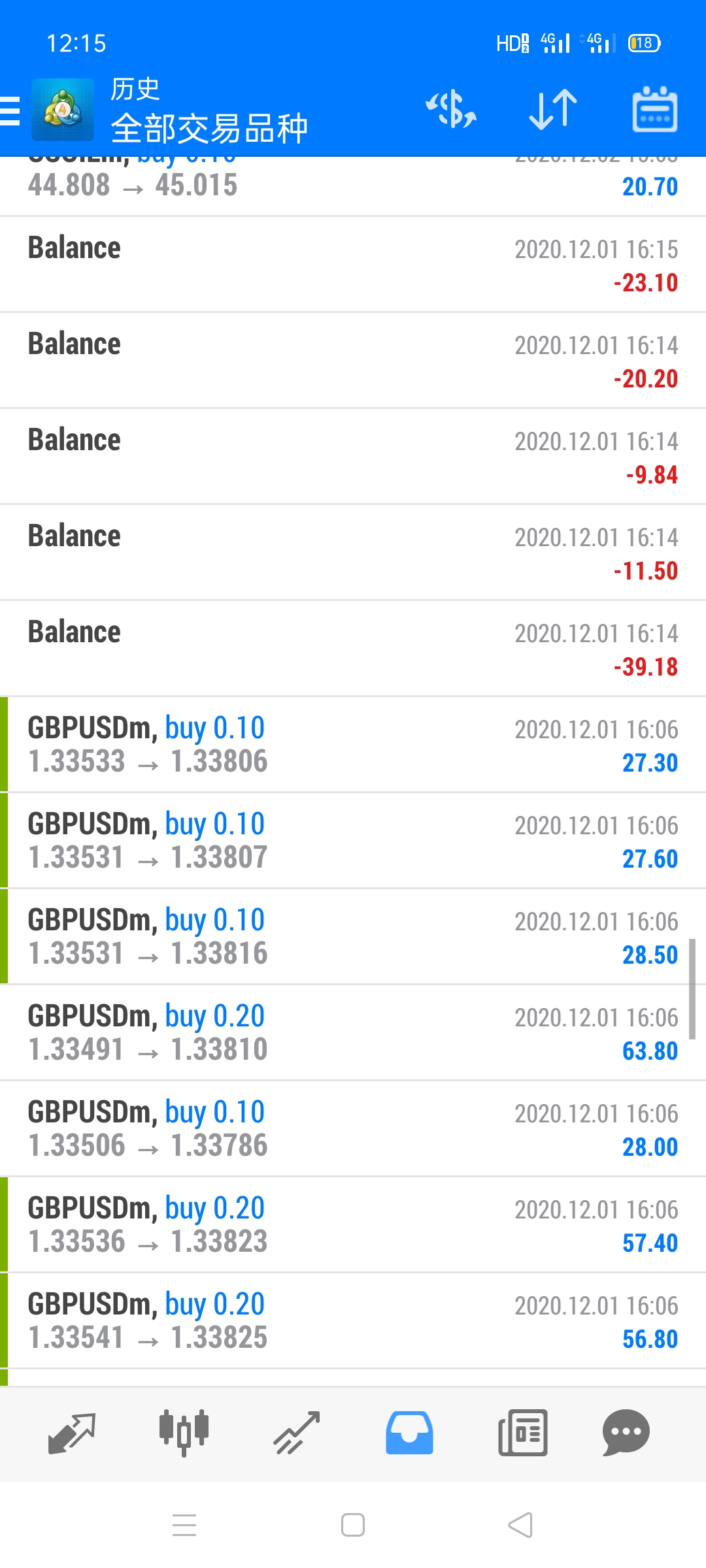Open the chat messages tab
Viewport: 706px width, 1568px height.
[x=626, y=1432]
